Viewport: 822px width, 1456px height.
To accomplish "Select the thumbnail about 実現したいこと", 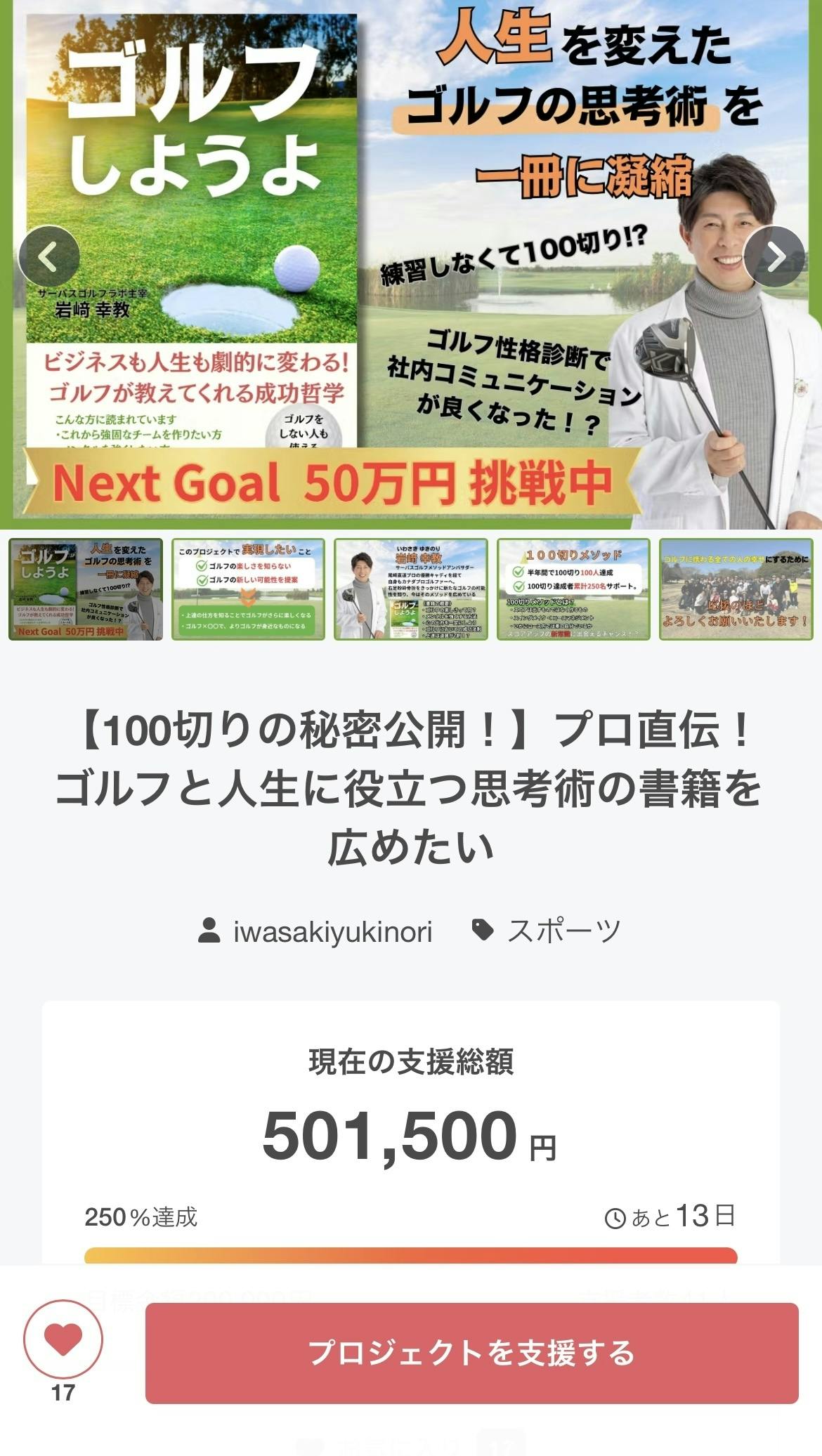I will click(248, 589).
